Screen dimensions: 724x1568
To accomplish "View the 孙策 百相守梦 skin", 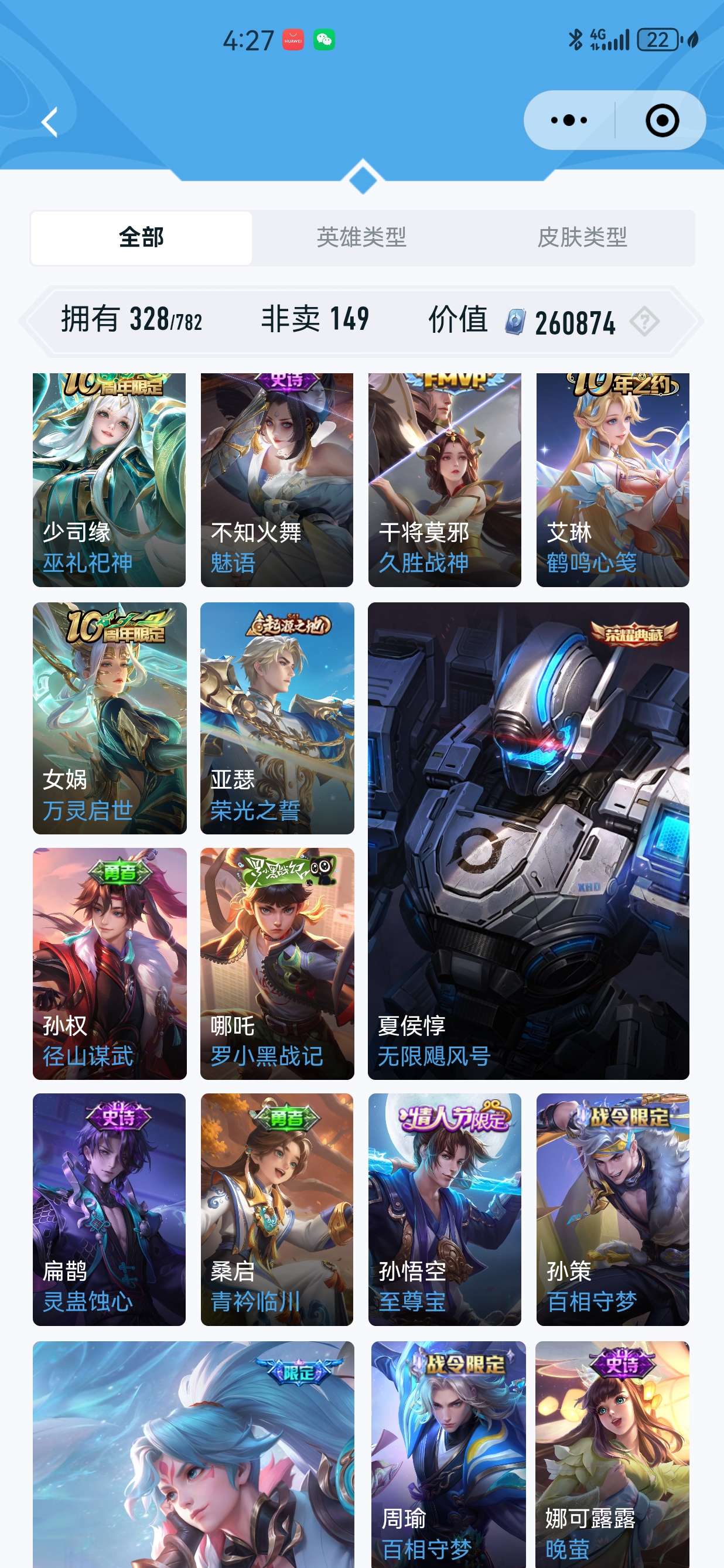I will [613, 1209].
